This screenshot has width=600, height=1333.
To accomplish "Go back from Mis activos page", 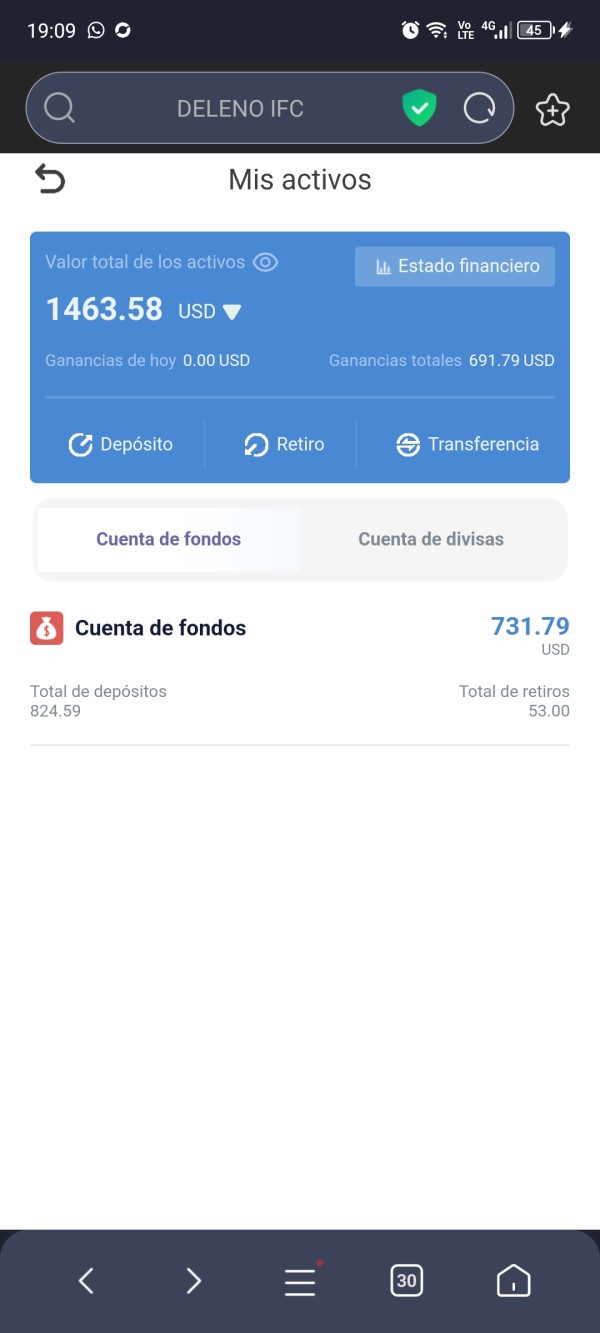I will (50, 179).
